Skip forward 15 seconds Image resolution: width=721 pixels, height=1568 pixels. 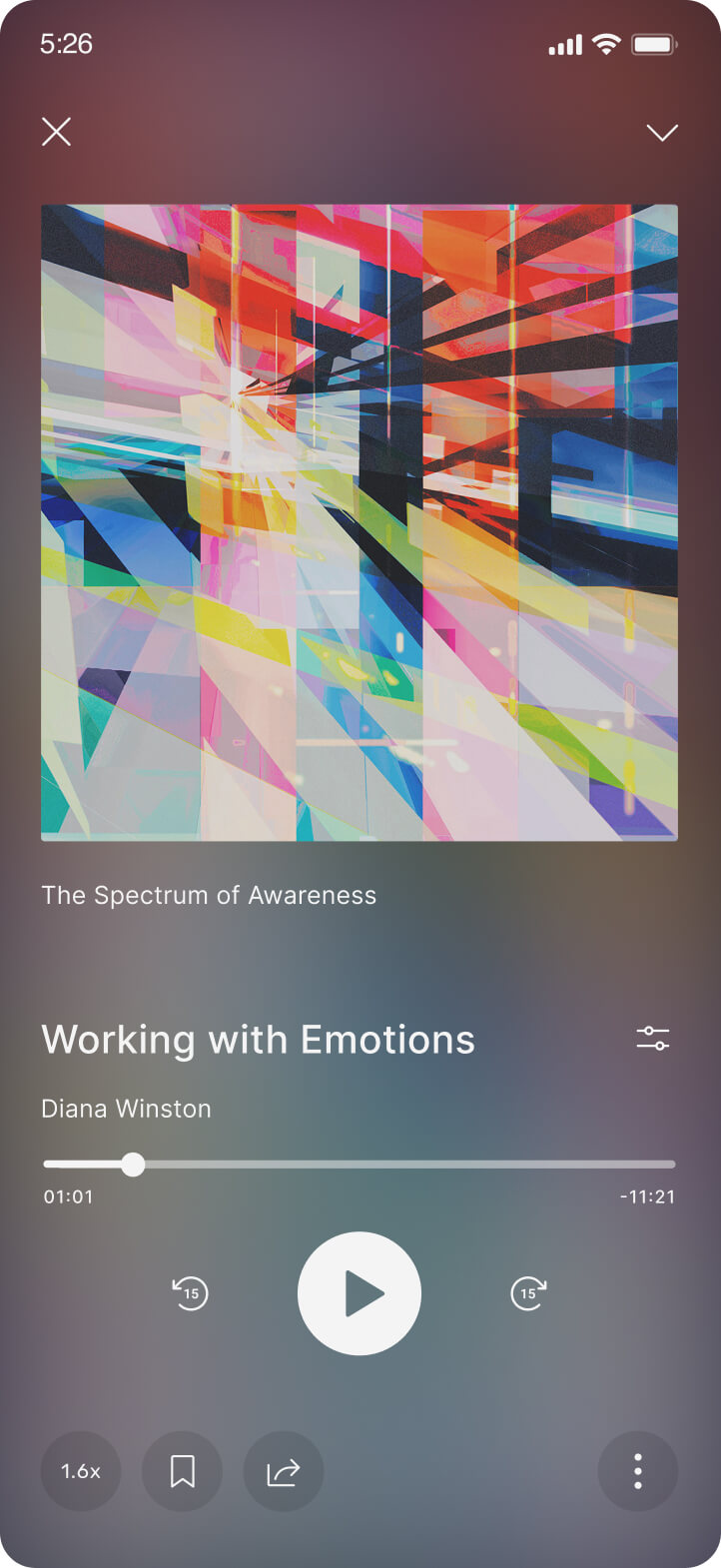click(528, 1293)
